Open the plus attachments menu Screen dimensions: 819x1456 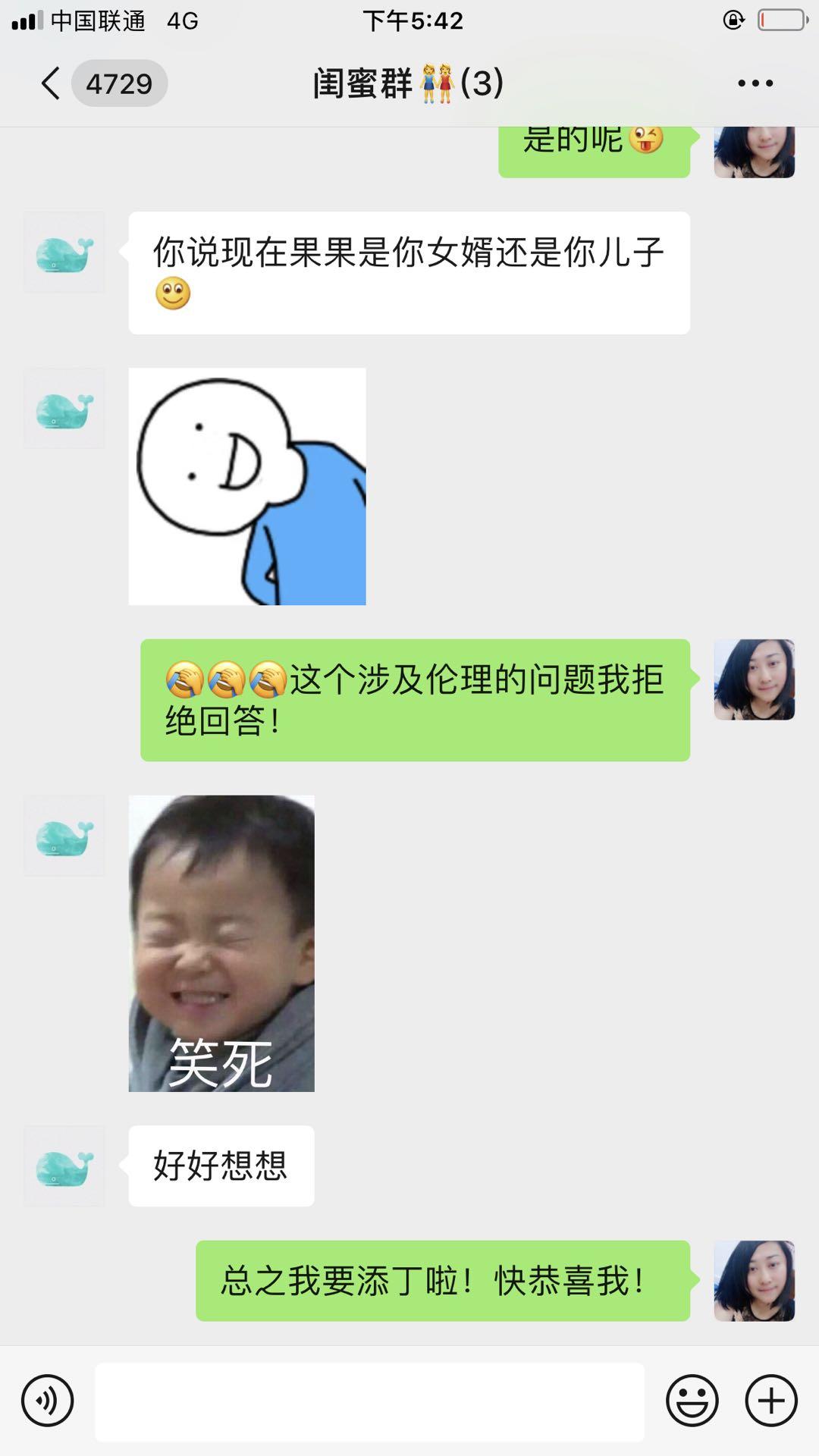coord(771,1401)
